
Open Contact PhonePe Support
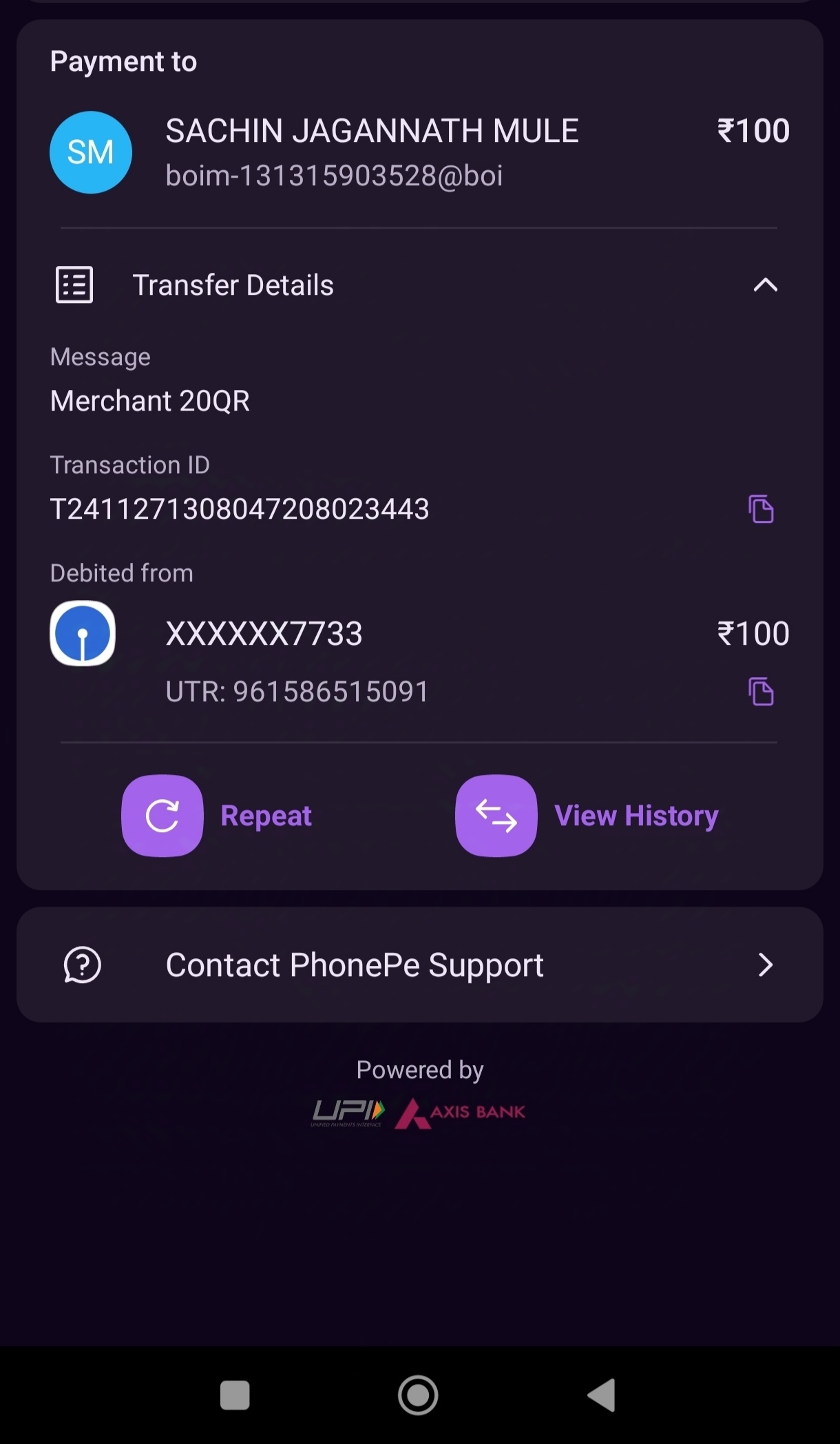pyautogui.click(x=420, y=965)
